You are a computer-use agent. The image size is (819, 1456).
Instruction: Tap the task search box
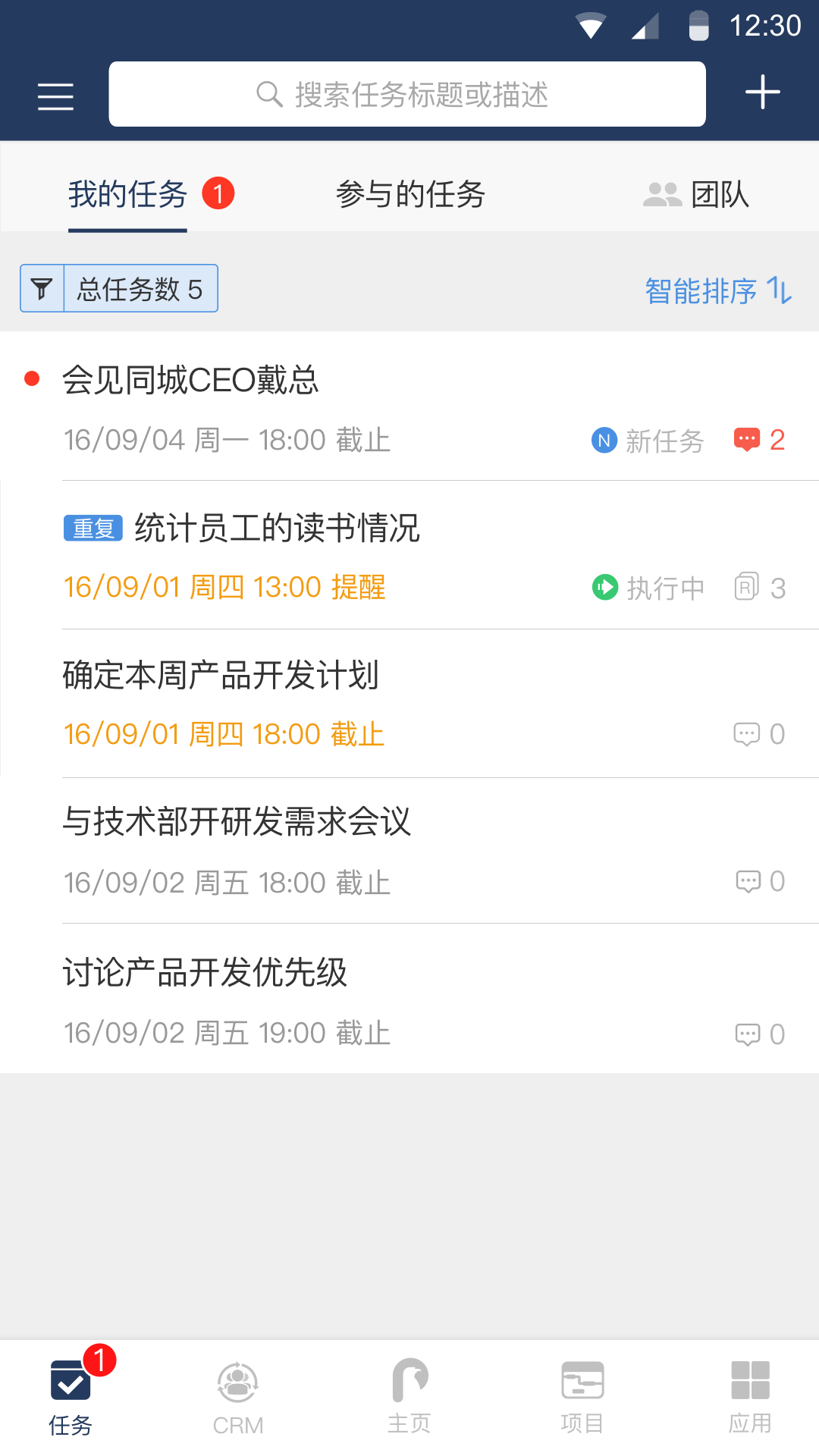(x=407, y=95)
